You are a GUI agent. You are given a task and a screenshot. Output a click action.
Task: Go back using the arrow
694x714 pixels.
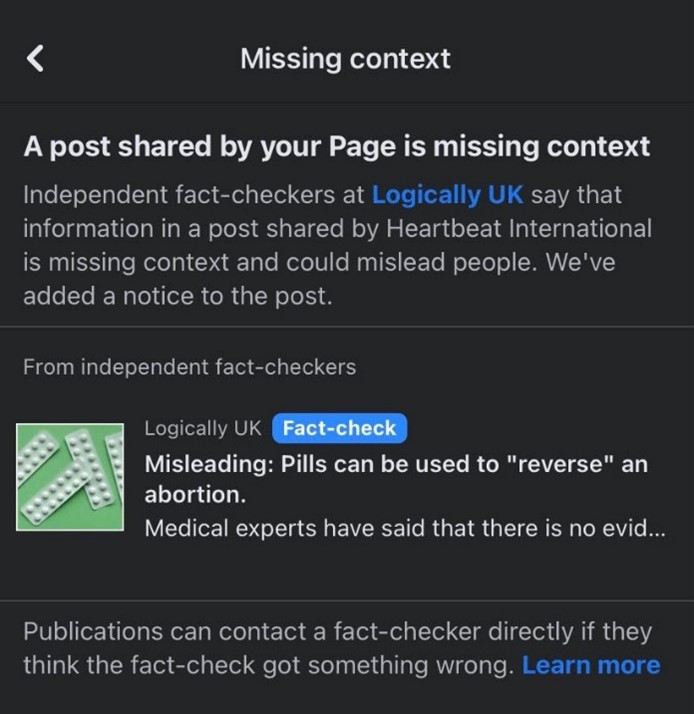pyautogui.click(x=36, y=59)
